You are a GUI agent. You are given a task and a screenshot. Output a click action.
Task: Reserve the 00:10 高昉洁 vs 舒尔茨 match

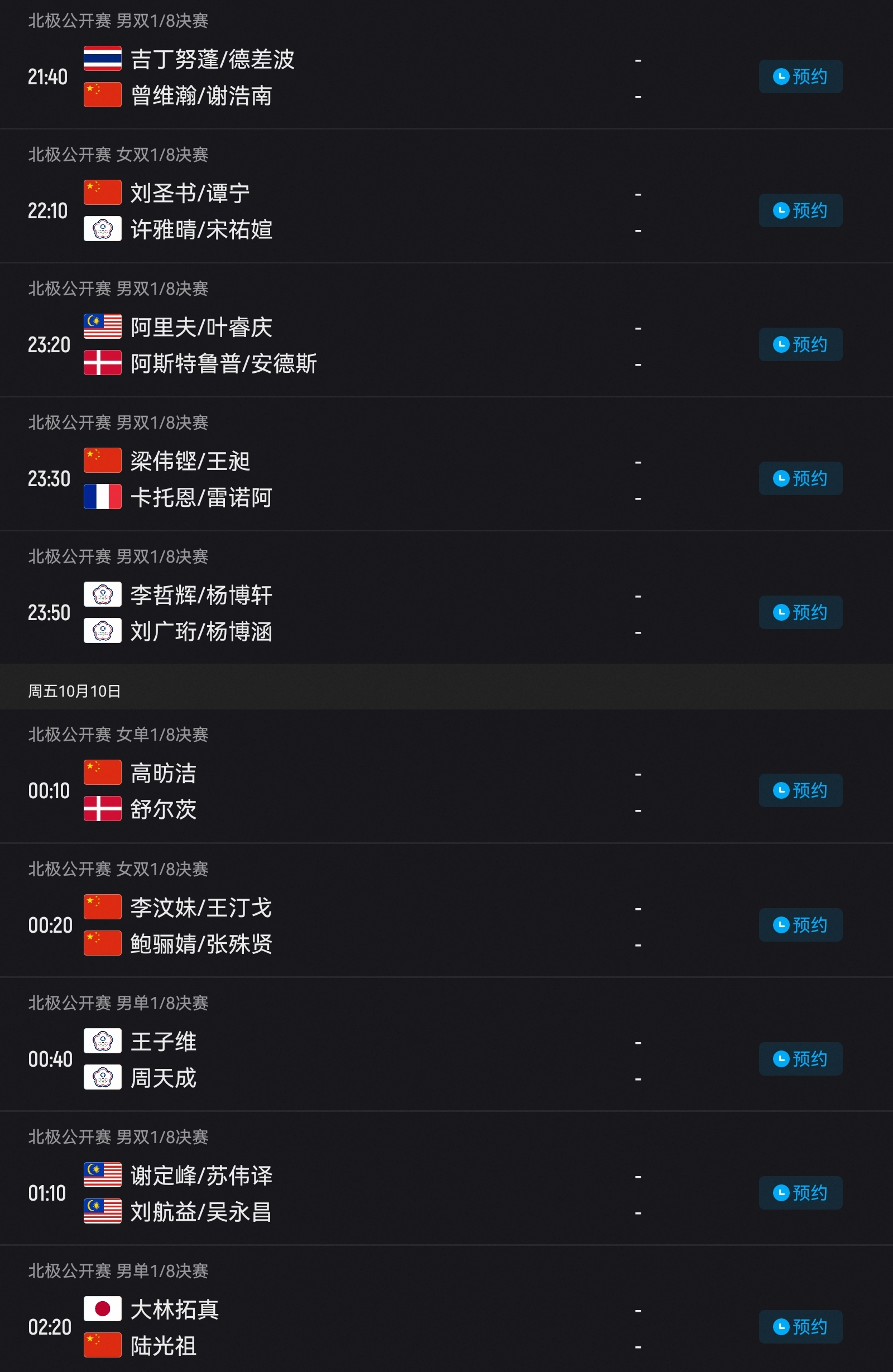[800, 790]
